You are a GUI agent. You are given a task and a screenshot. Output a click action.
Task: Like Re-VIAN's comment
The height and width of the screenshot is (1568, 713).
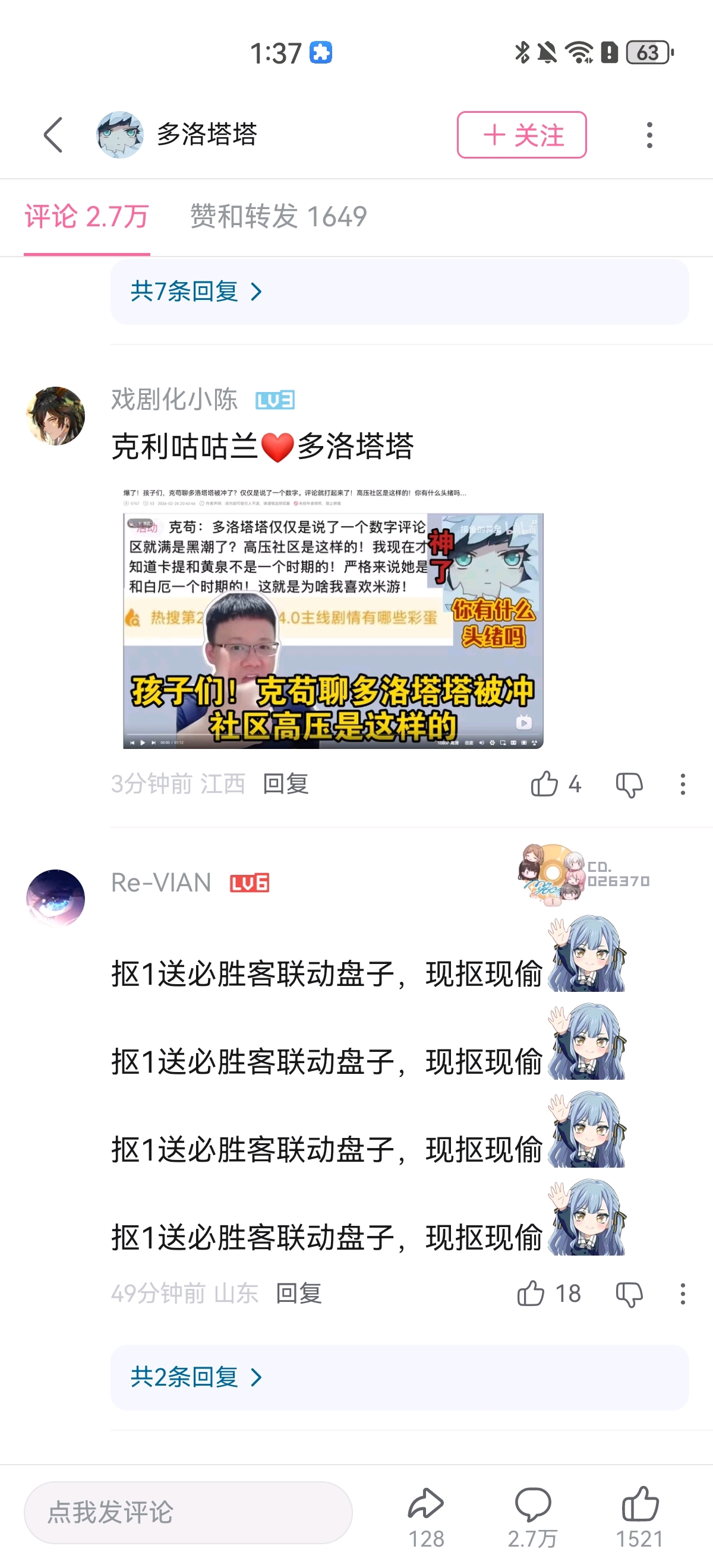(x=532, y=1294)
